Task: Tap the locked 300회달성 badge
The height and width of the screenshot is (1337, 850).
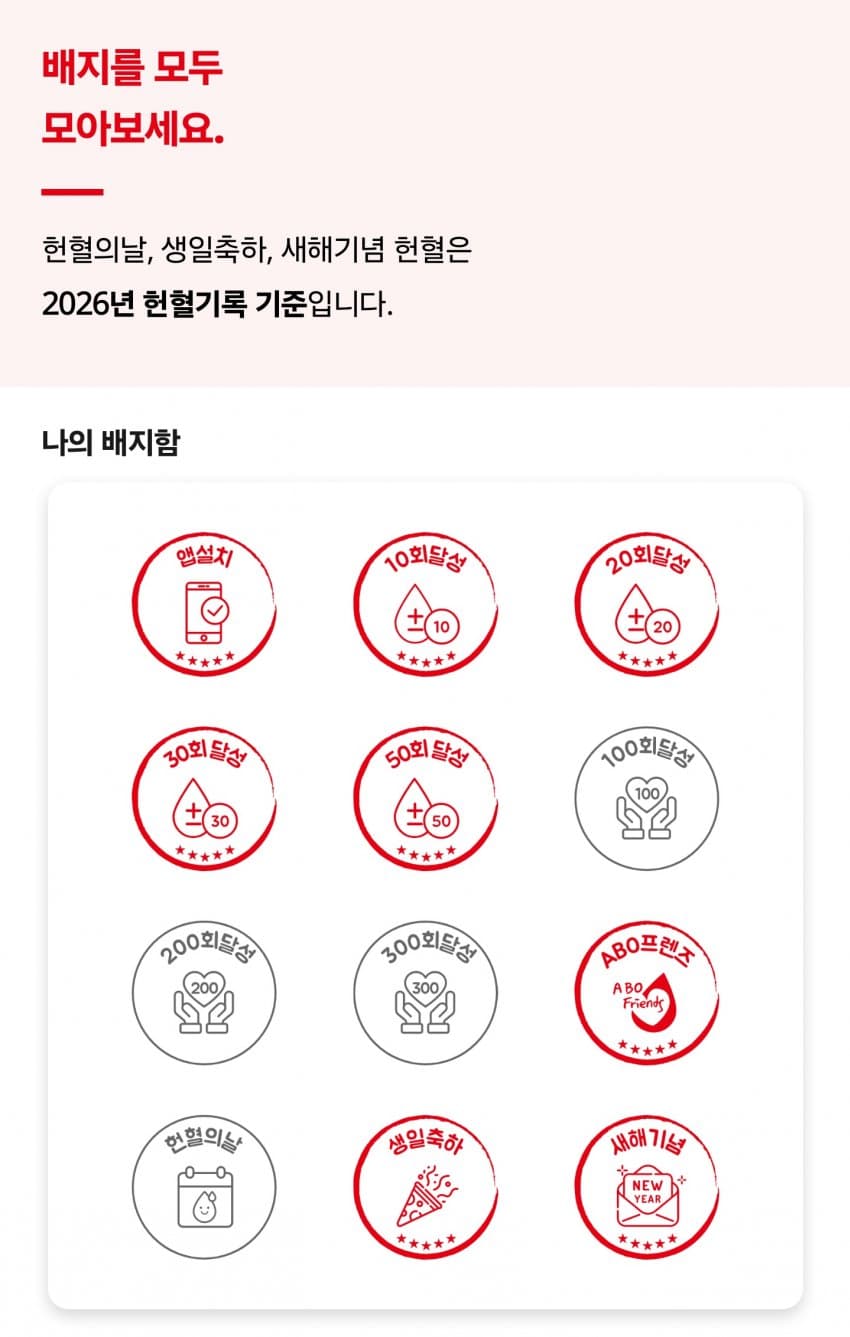Action: tap(426, 993)
